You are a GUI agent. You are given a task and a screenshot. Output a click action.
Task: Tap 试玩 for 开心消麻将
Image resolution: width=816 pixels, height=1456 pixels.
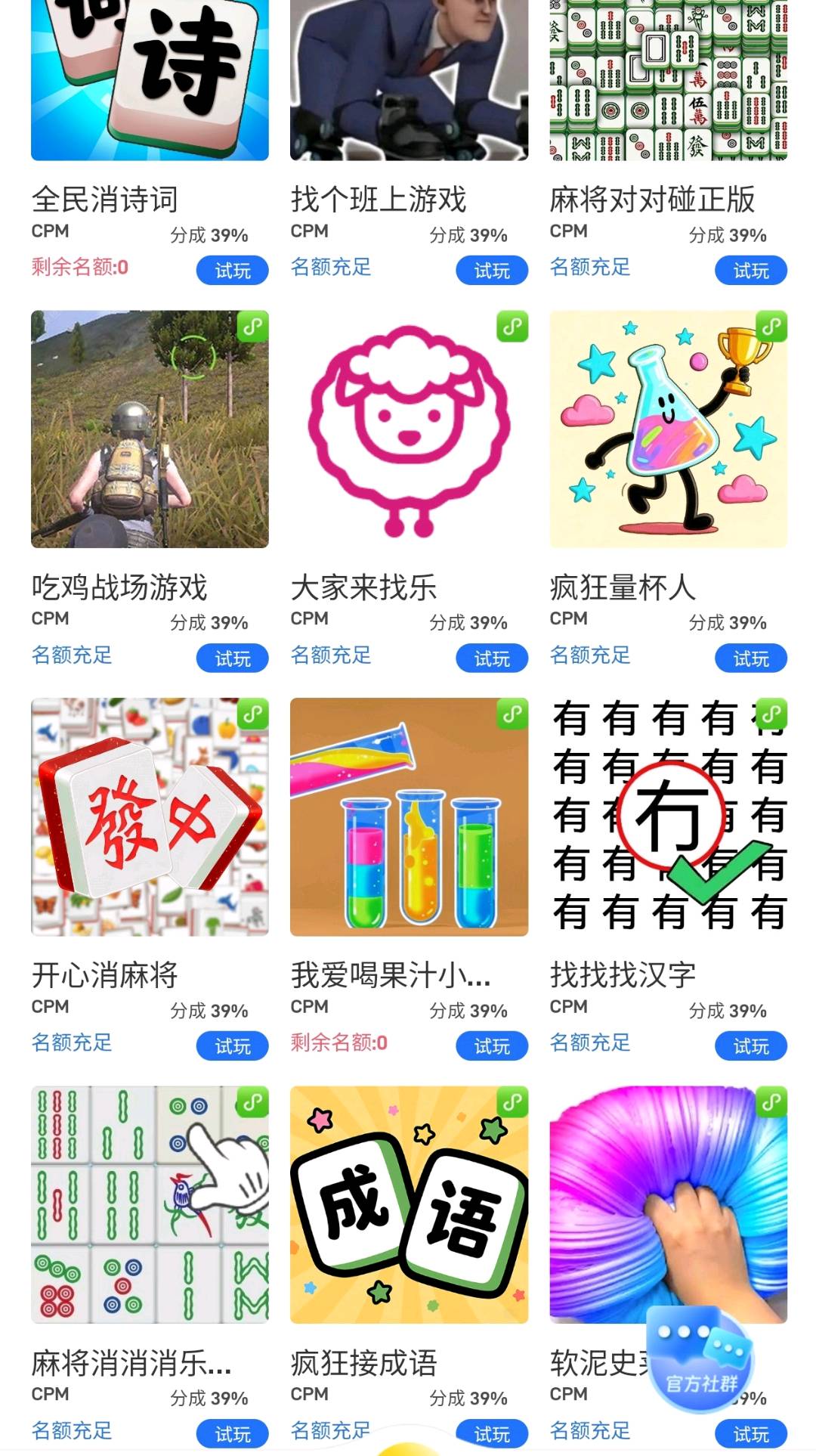(231, 1046)
